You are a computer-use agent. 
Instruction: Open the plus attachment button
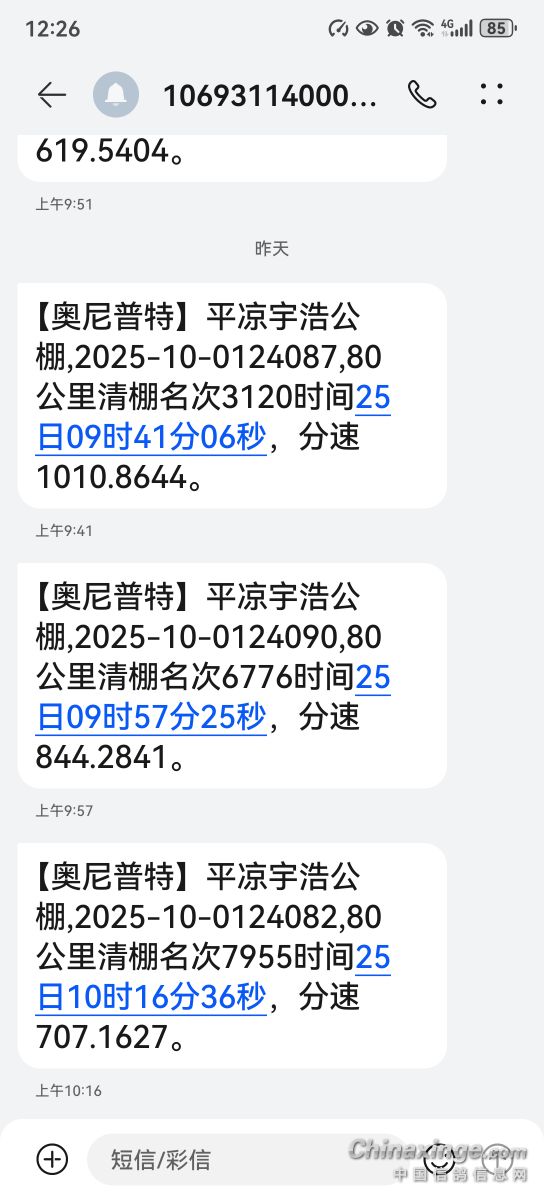point(52,1159)
